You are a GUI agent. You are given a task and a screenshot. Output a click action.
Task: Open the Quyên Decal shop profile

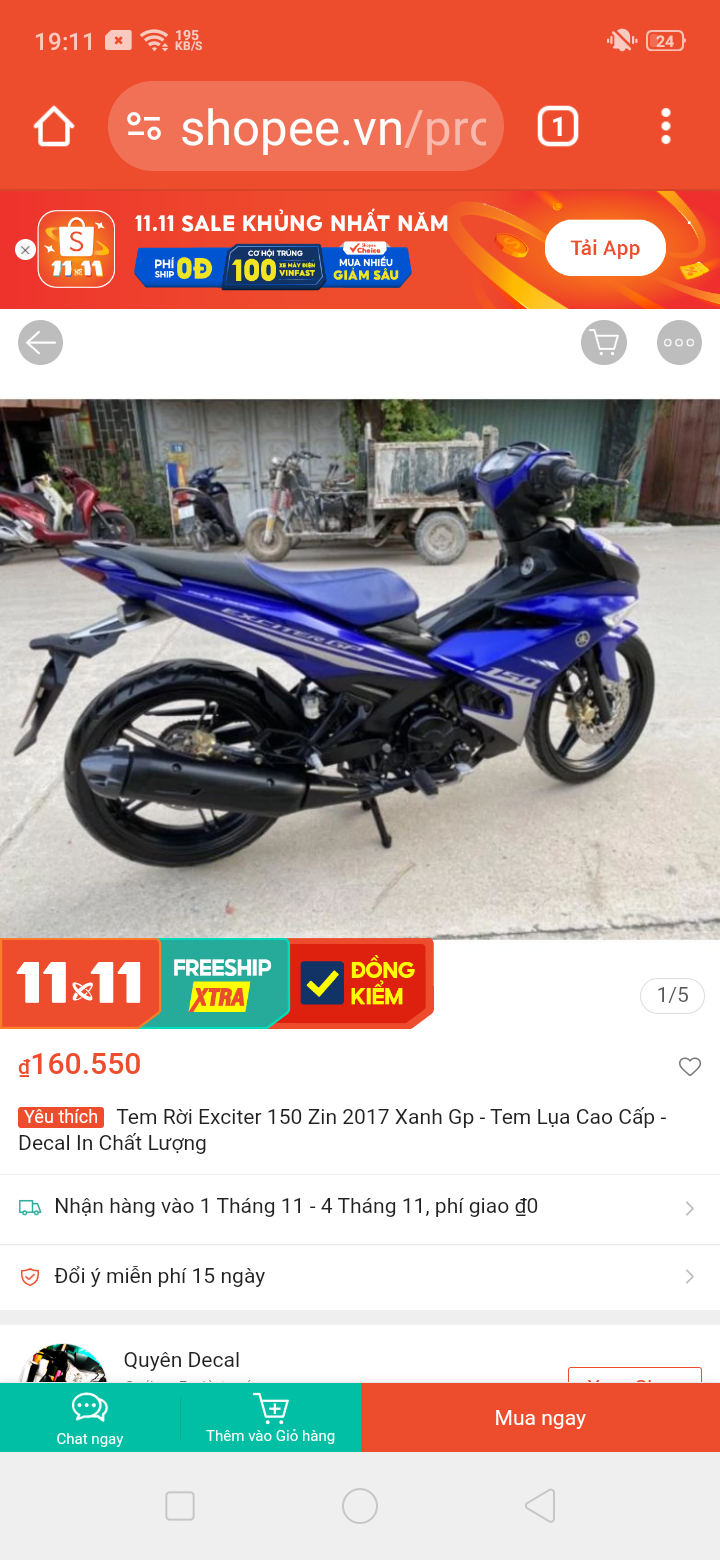click(x=181, y=1360)
